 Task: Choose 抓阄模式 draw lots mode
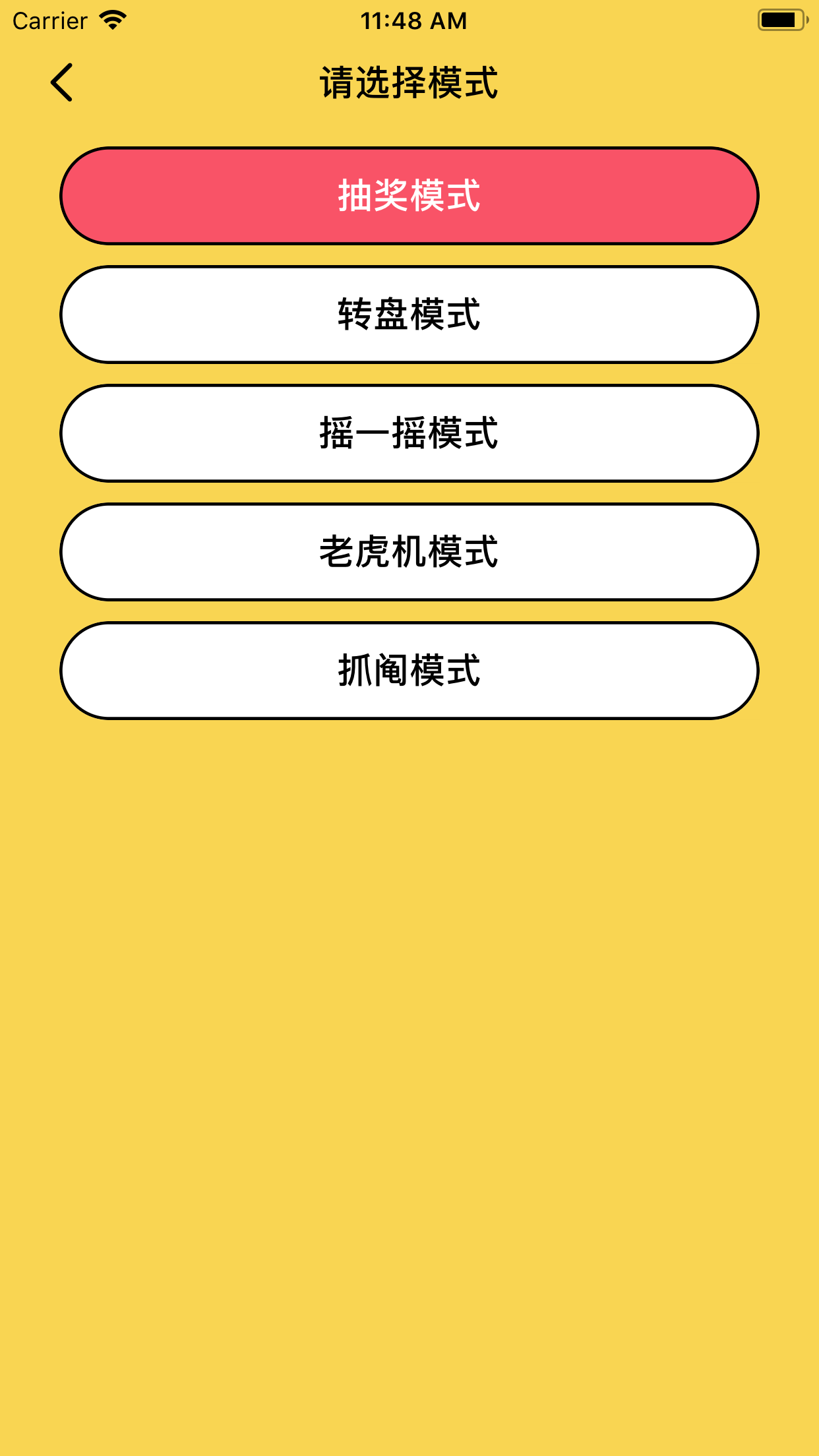pos(409,671)
